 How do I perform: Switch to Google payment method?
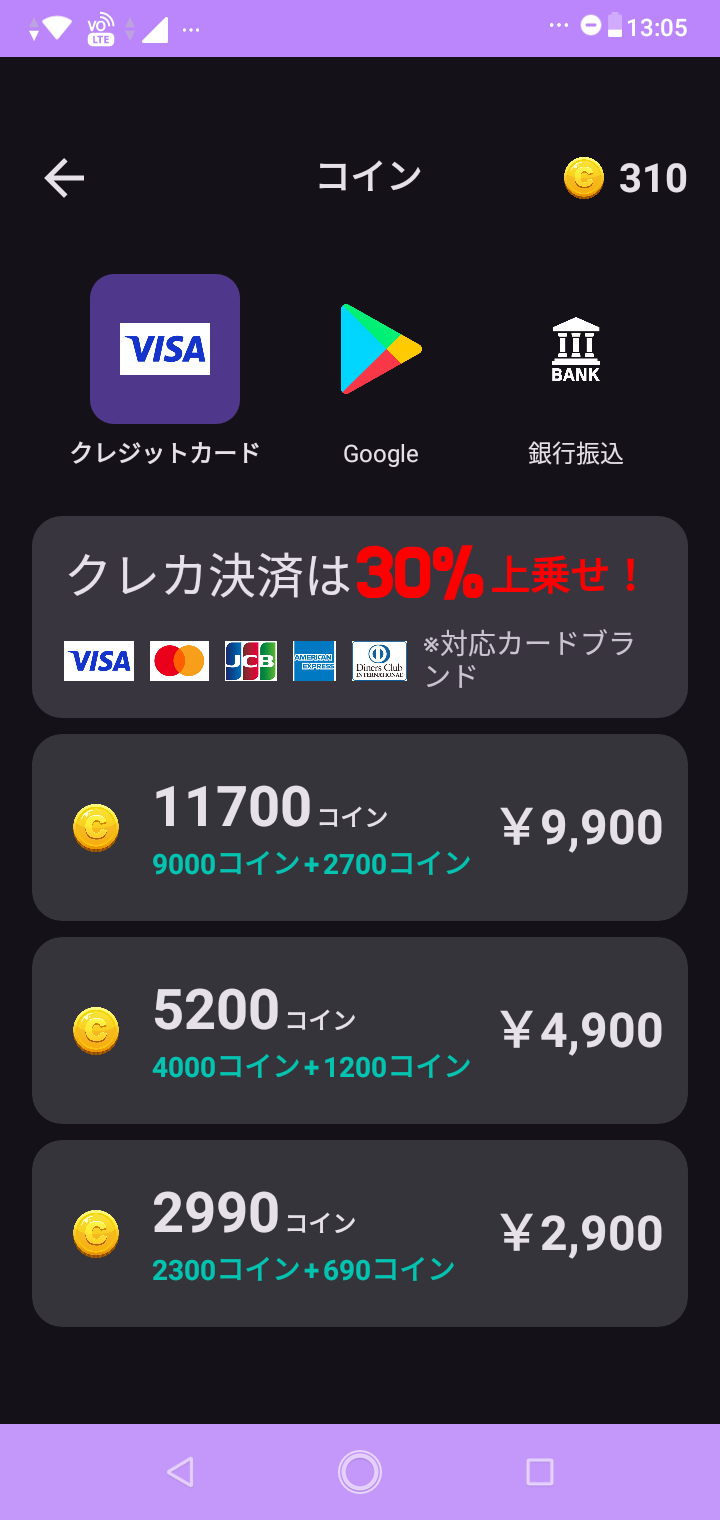(x=381, y=350)
